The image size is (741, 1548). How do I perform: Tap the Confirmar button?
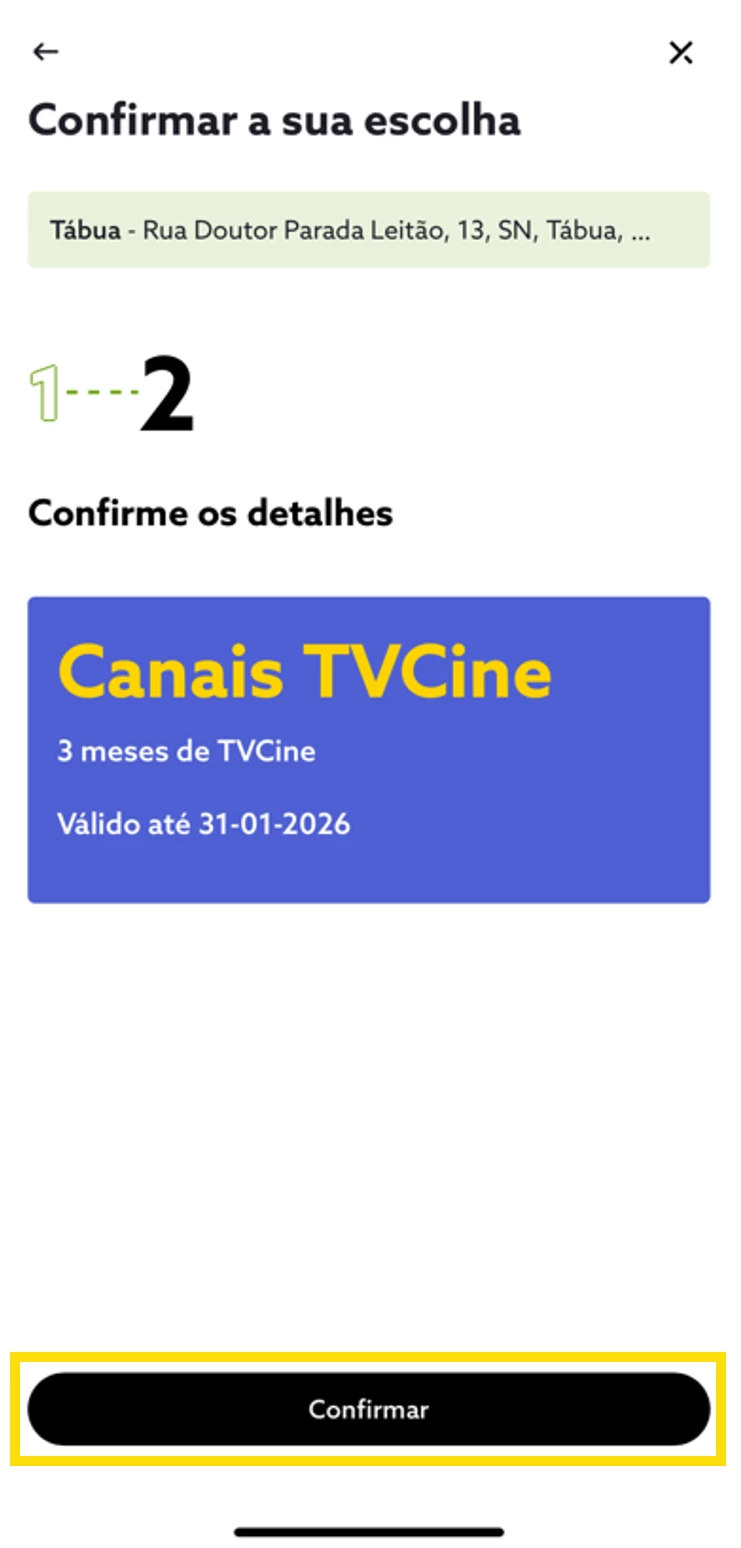pyautogui.click(x=368, y=1408)
